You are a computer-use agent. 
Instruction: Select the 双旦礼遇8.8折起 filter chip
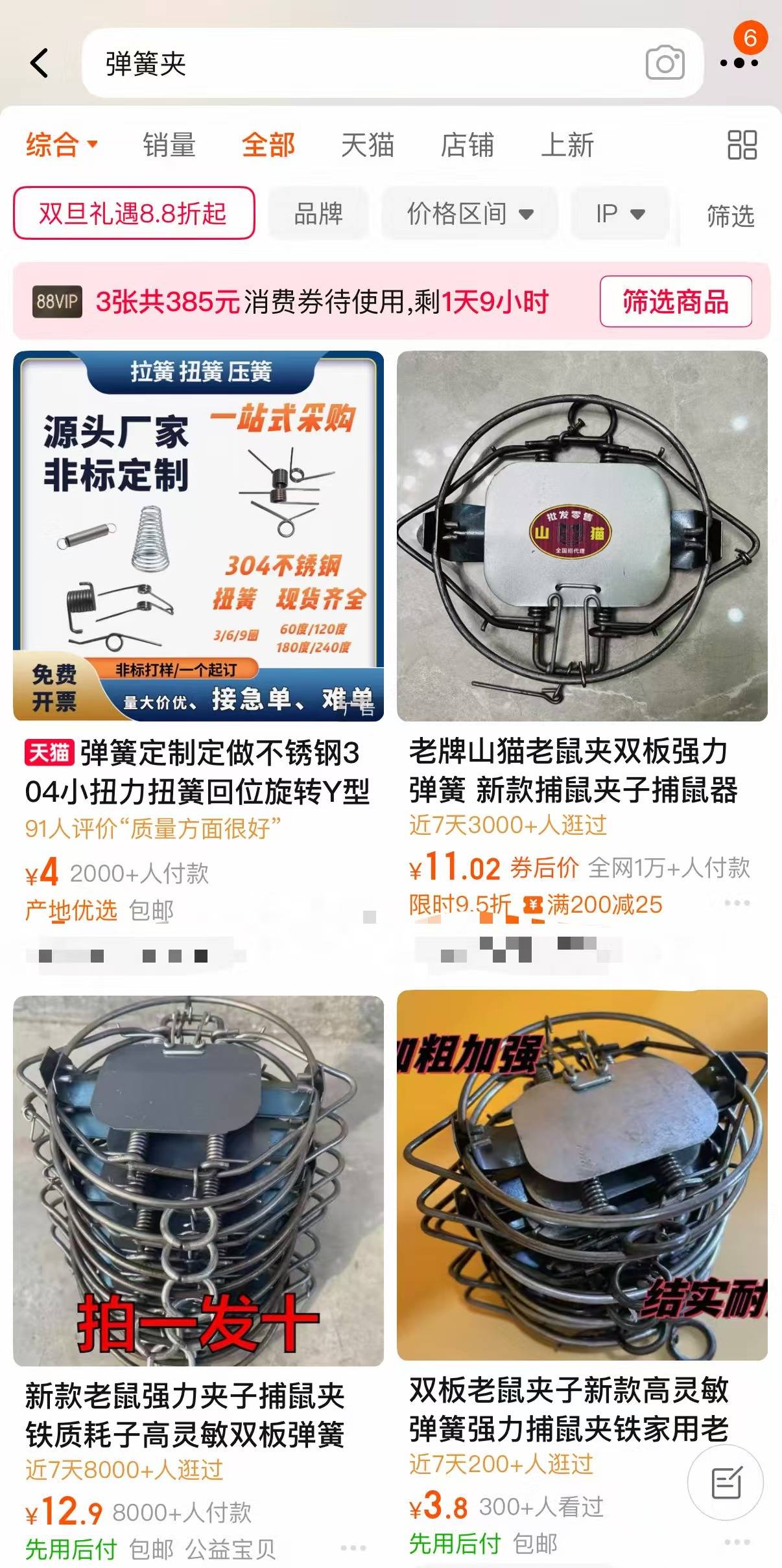(134, 213)
